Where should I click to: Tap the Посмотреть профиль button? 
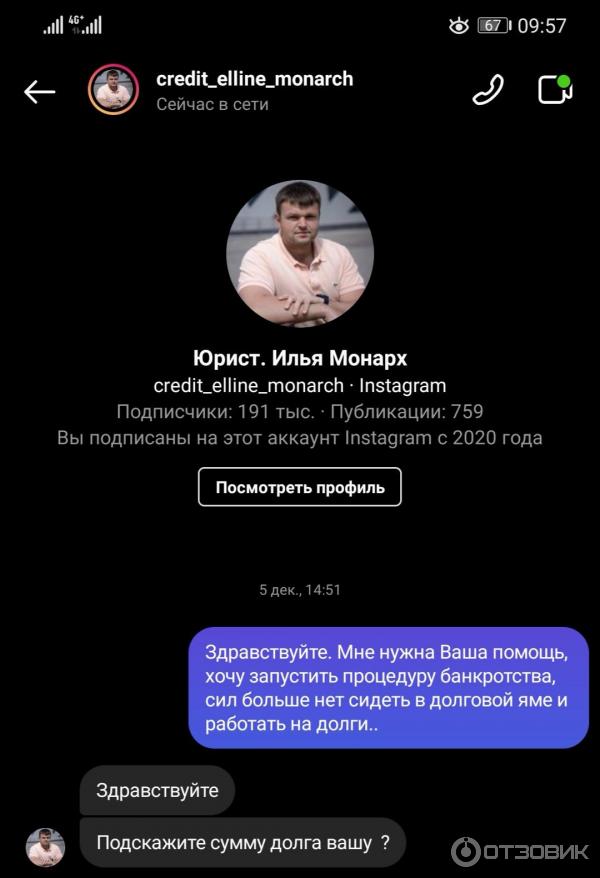pyautogui.click(x=300, y=487)
